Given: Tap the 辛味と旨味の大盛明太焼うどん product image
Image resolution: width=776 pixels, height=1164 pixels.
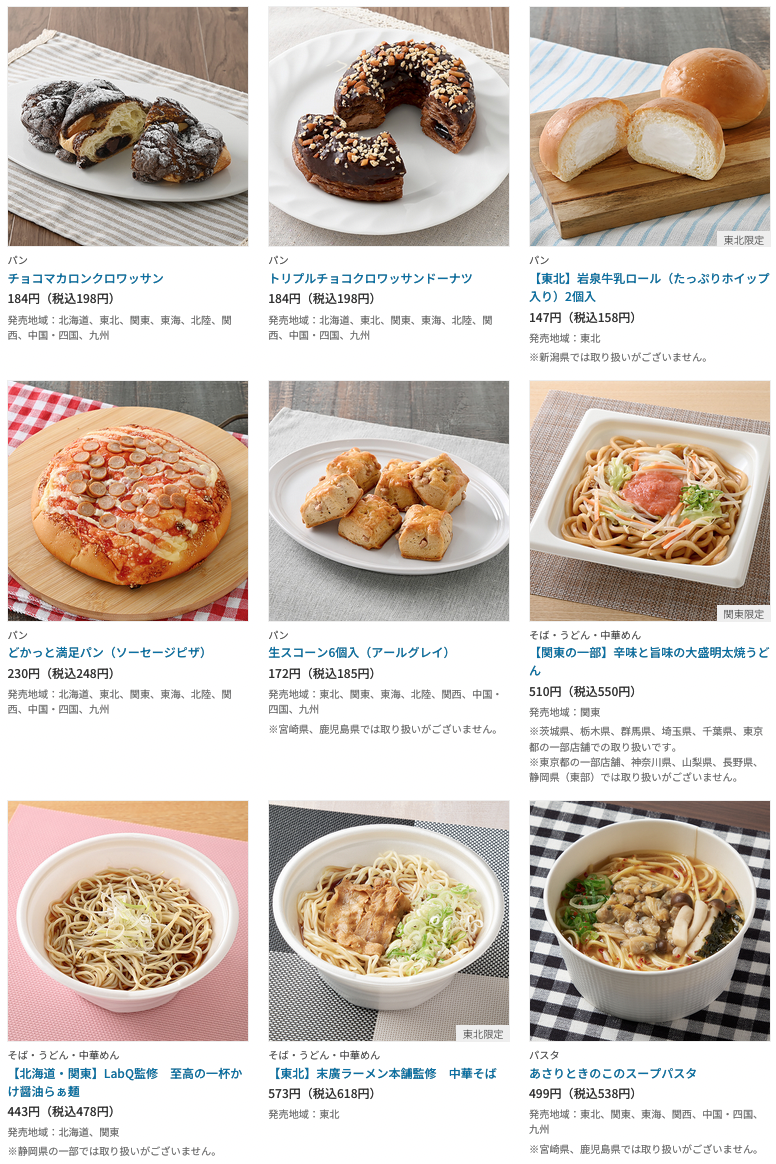Looking at the screenshot, I should click(x=649, y=500).
